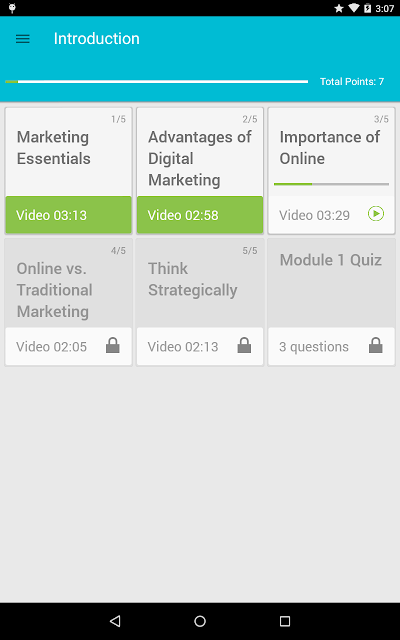This screenshot has height=640, width=400.
Task: Select the locked Think Strategically lesson
Action: tap(200, 302)
